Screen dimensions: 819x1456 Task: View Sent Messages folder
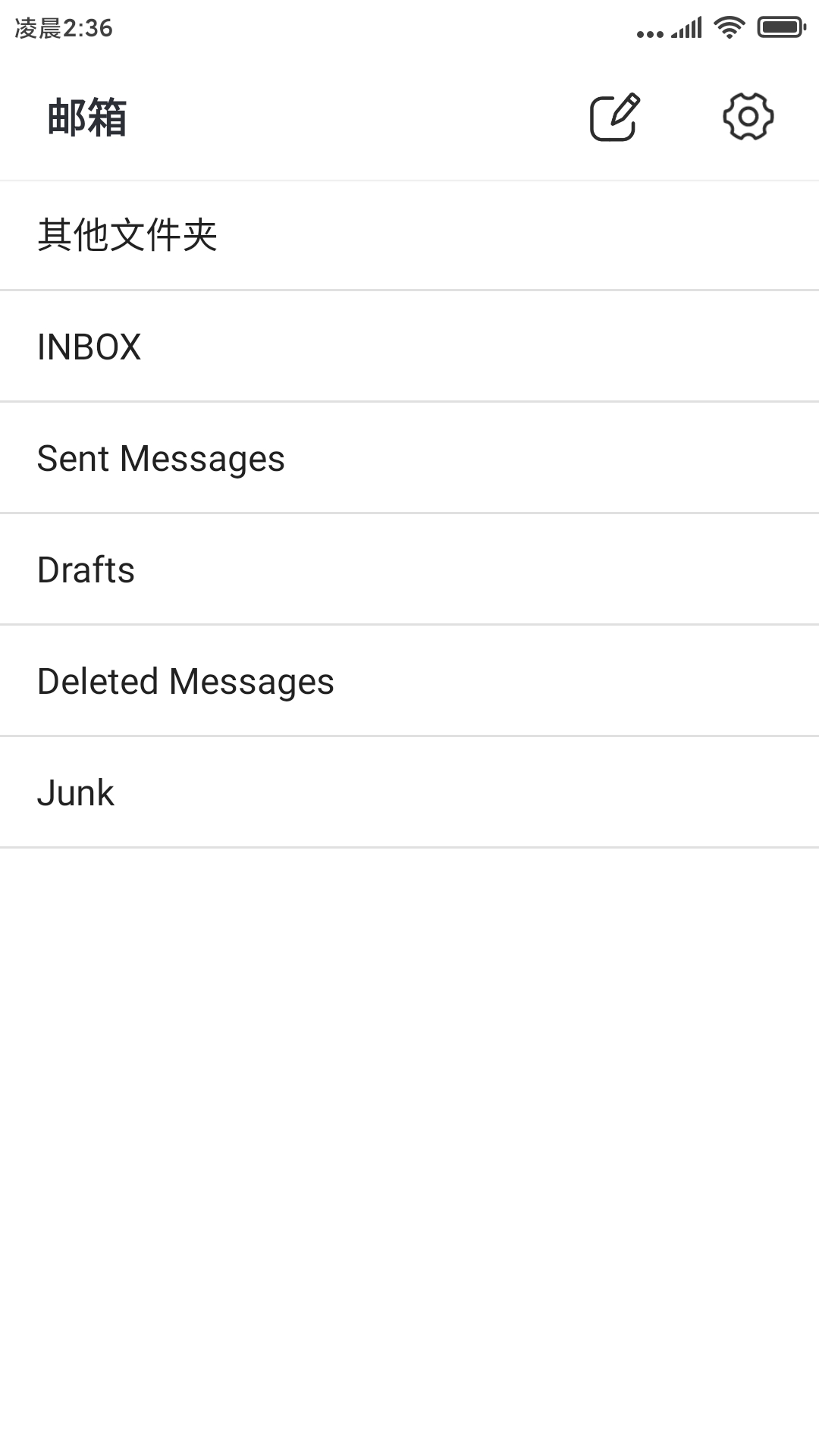pos(409,458)
